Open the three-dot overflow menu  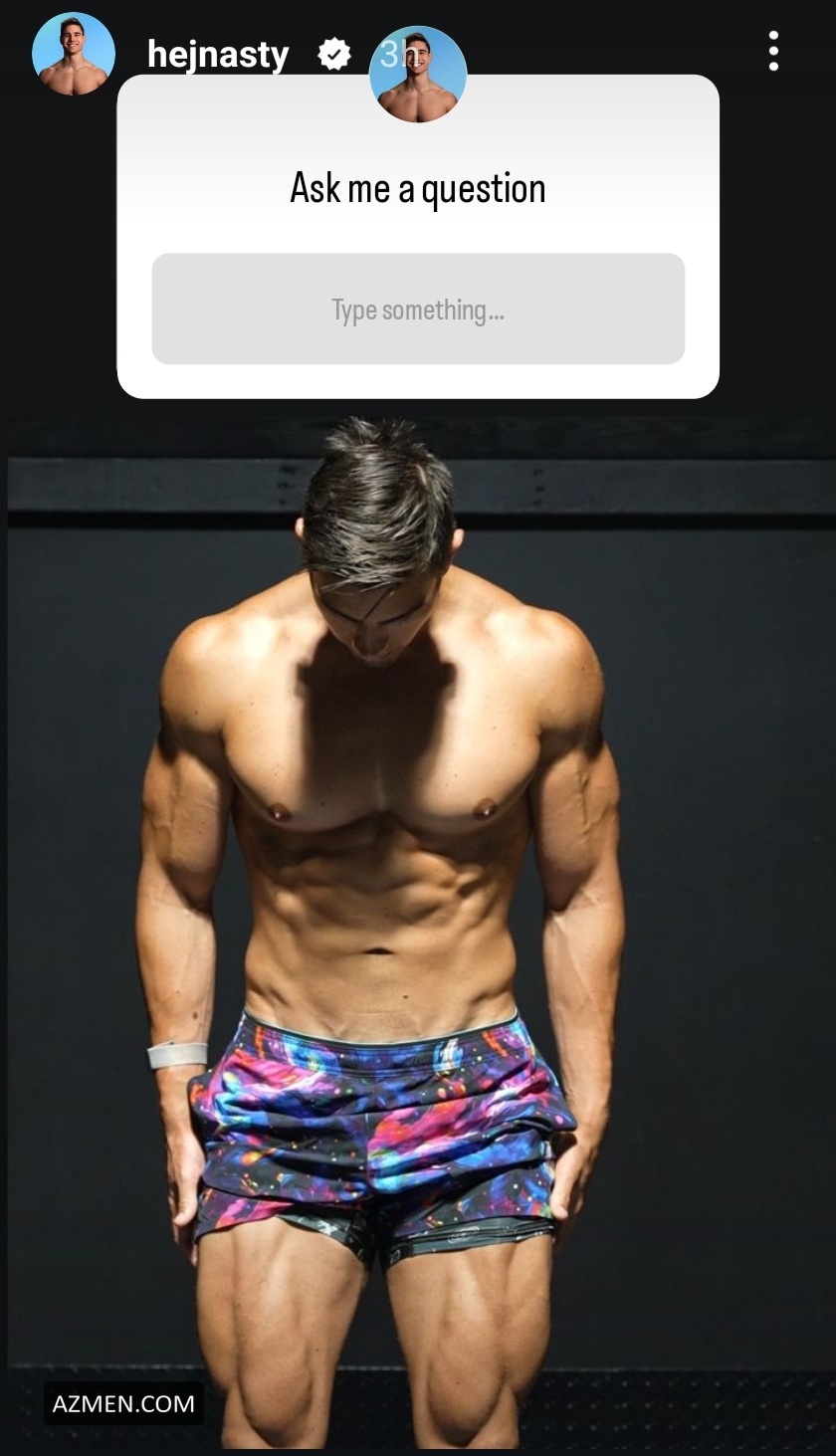[773, 51]
